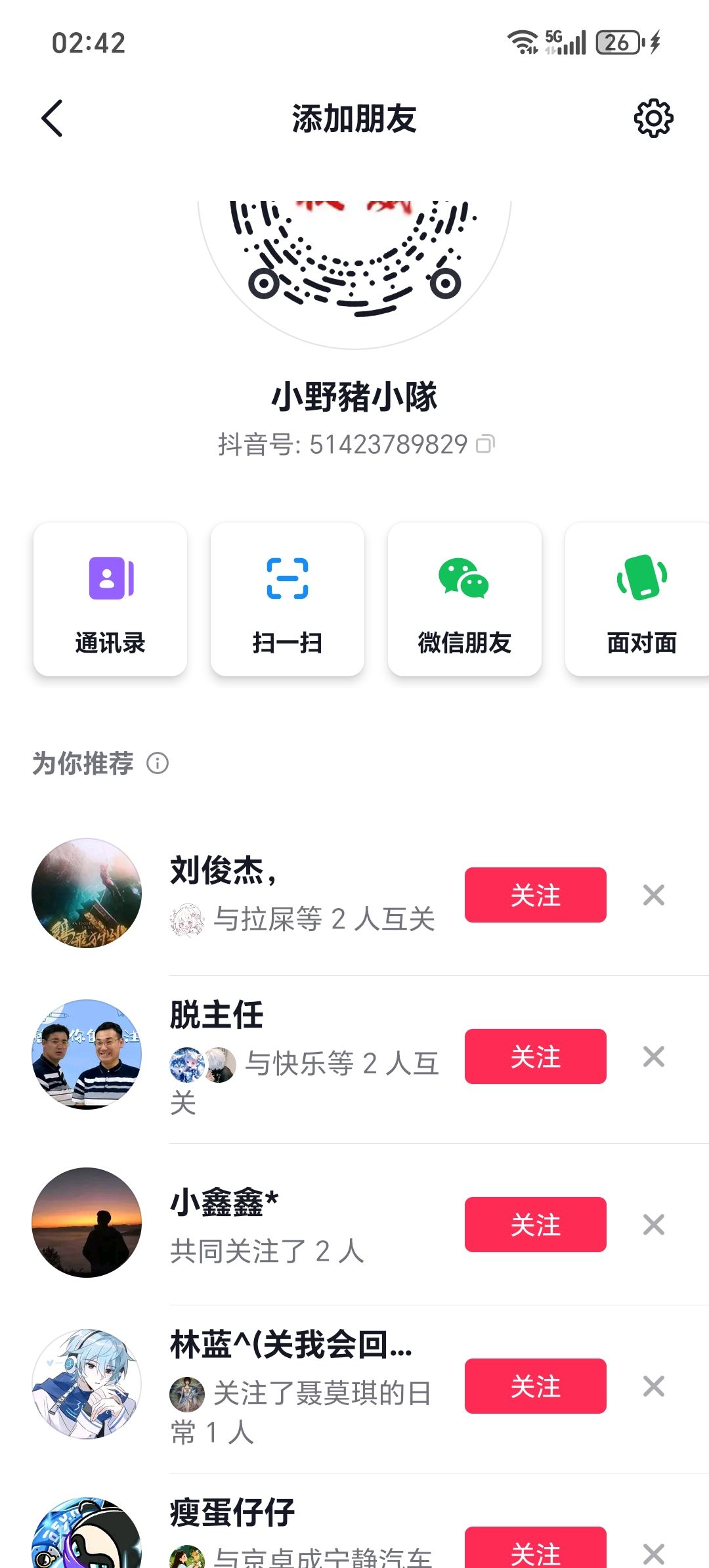Follow 瘦蛋仔仔 with the 关注 button

535,1551
